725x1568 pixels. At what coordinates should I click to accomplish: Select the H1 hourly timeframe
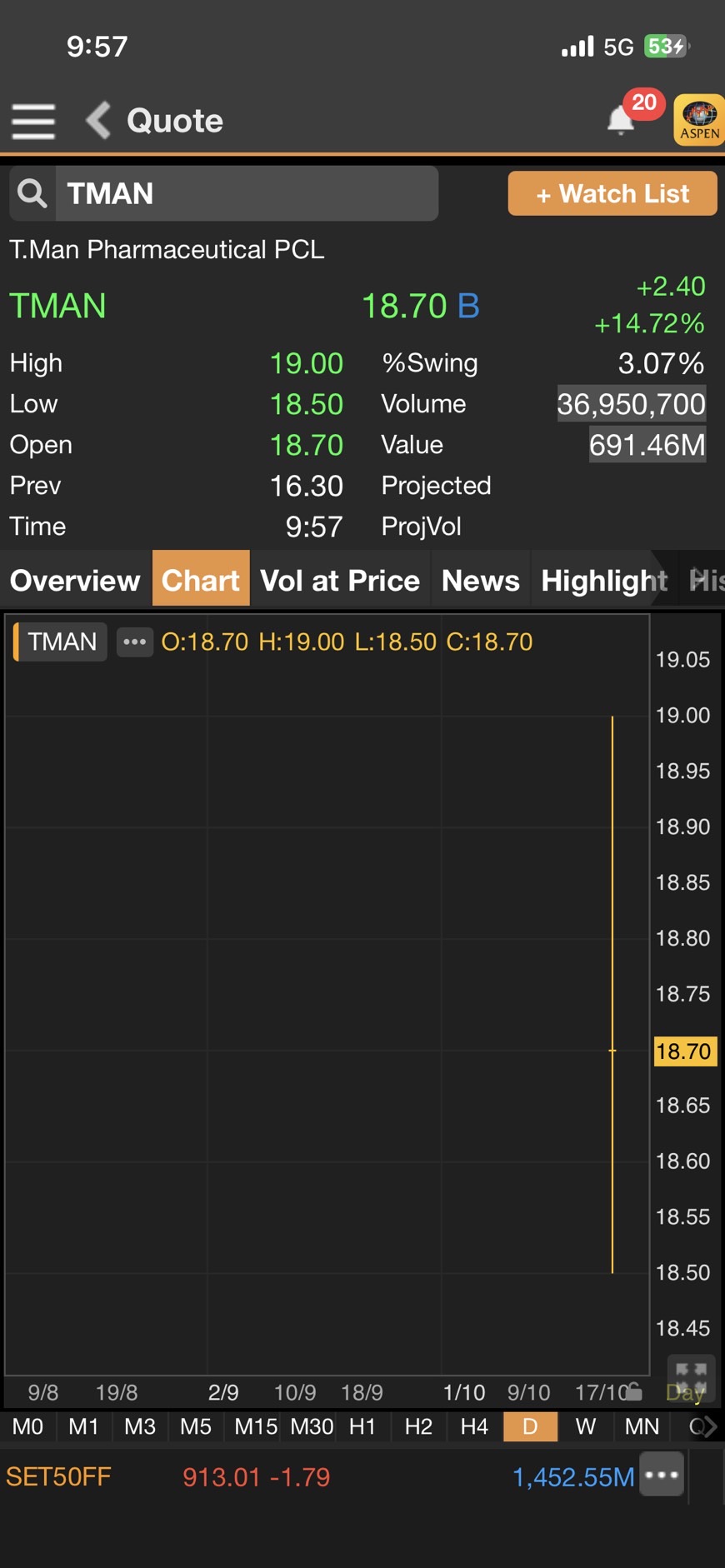(x=362, y=1426)
